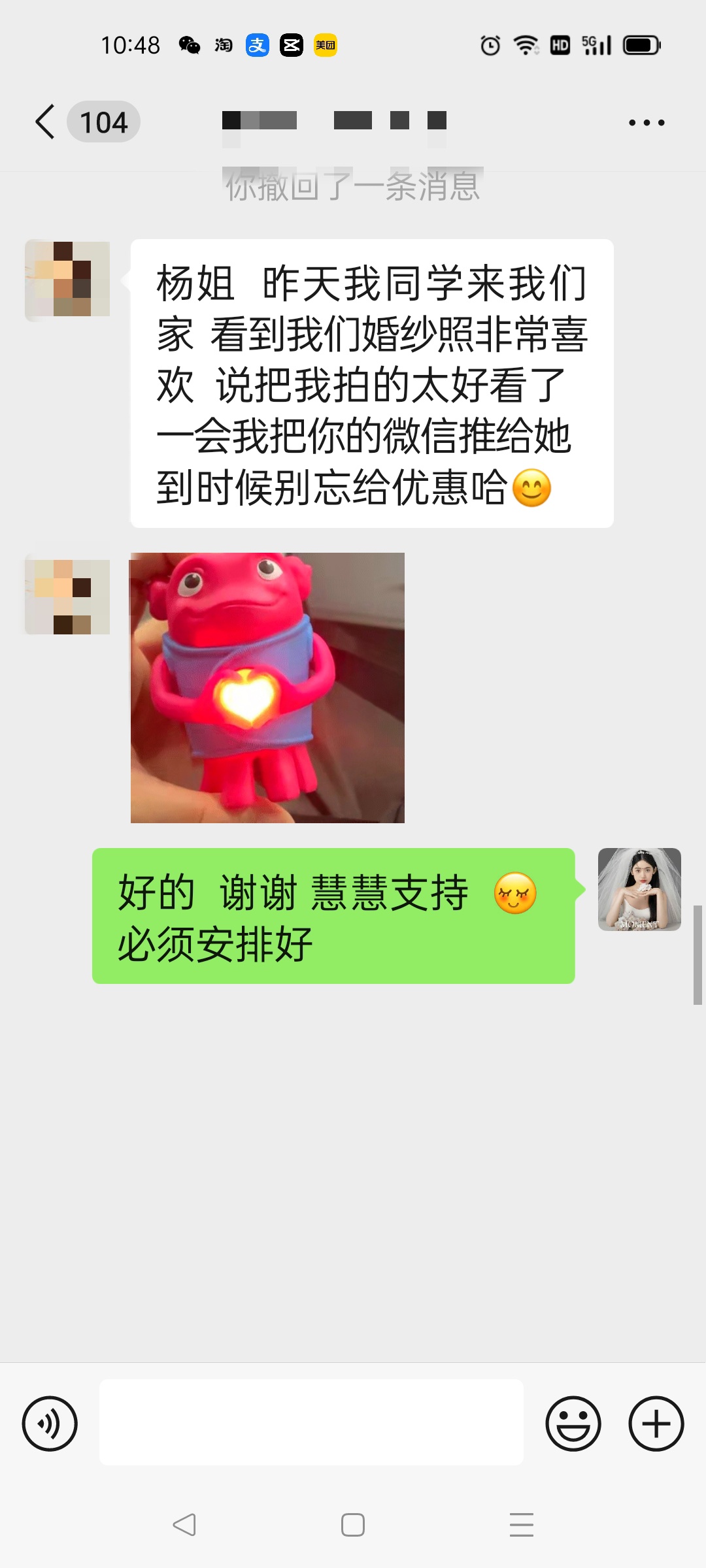Image resolution: width=706 pixels, height=1568 pixels.
Task: Open recent apps from navigation bar
Action: (x=522, y=1525)
